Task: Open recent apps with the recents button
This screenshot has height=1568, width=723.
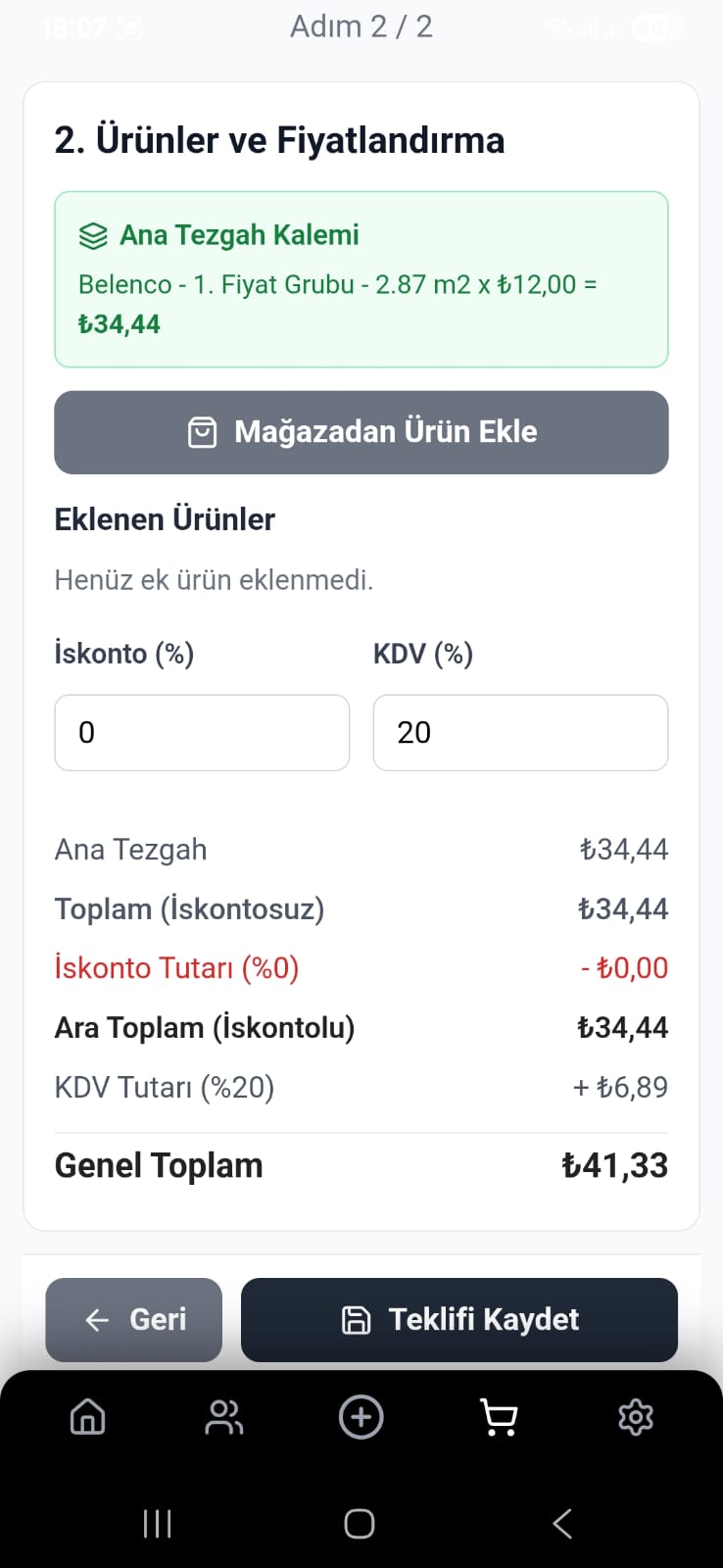Action: [157, 1522]
